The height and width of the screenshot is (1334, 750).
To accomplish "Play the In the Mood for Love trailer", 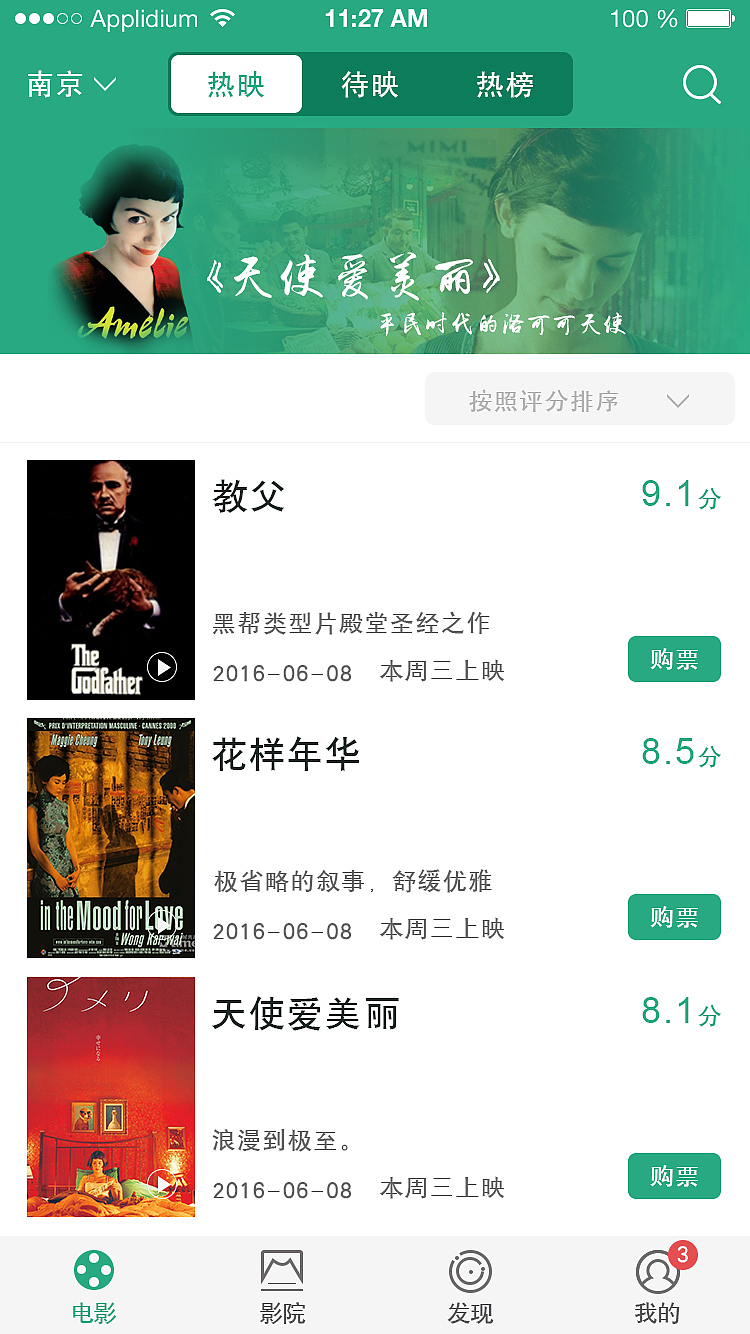I will 161,926.
